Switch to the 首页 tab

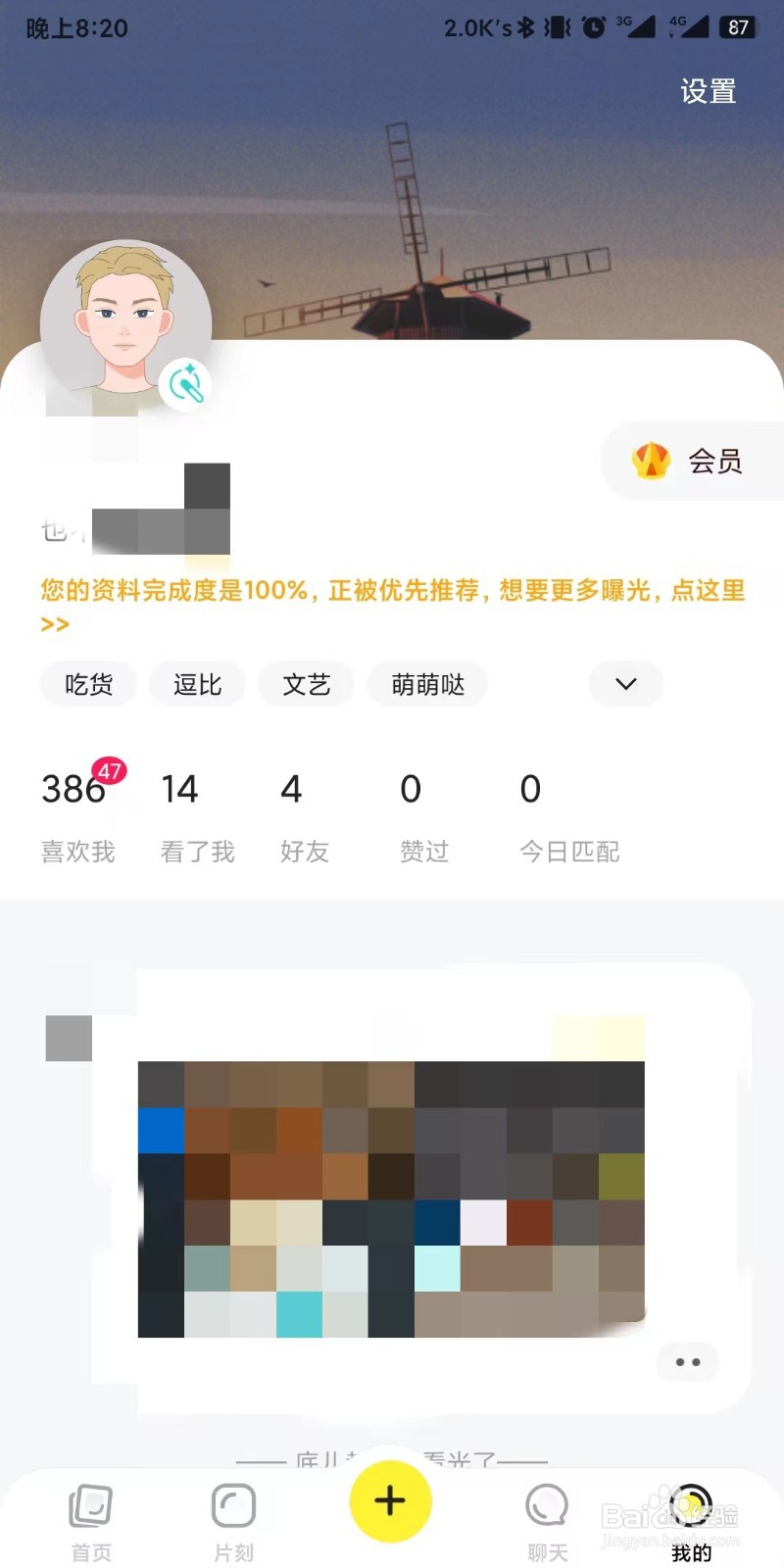(x=91, y=1523)
